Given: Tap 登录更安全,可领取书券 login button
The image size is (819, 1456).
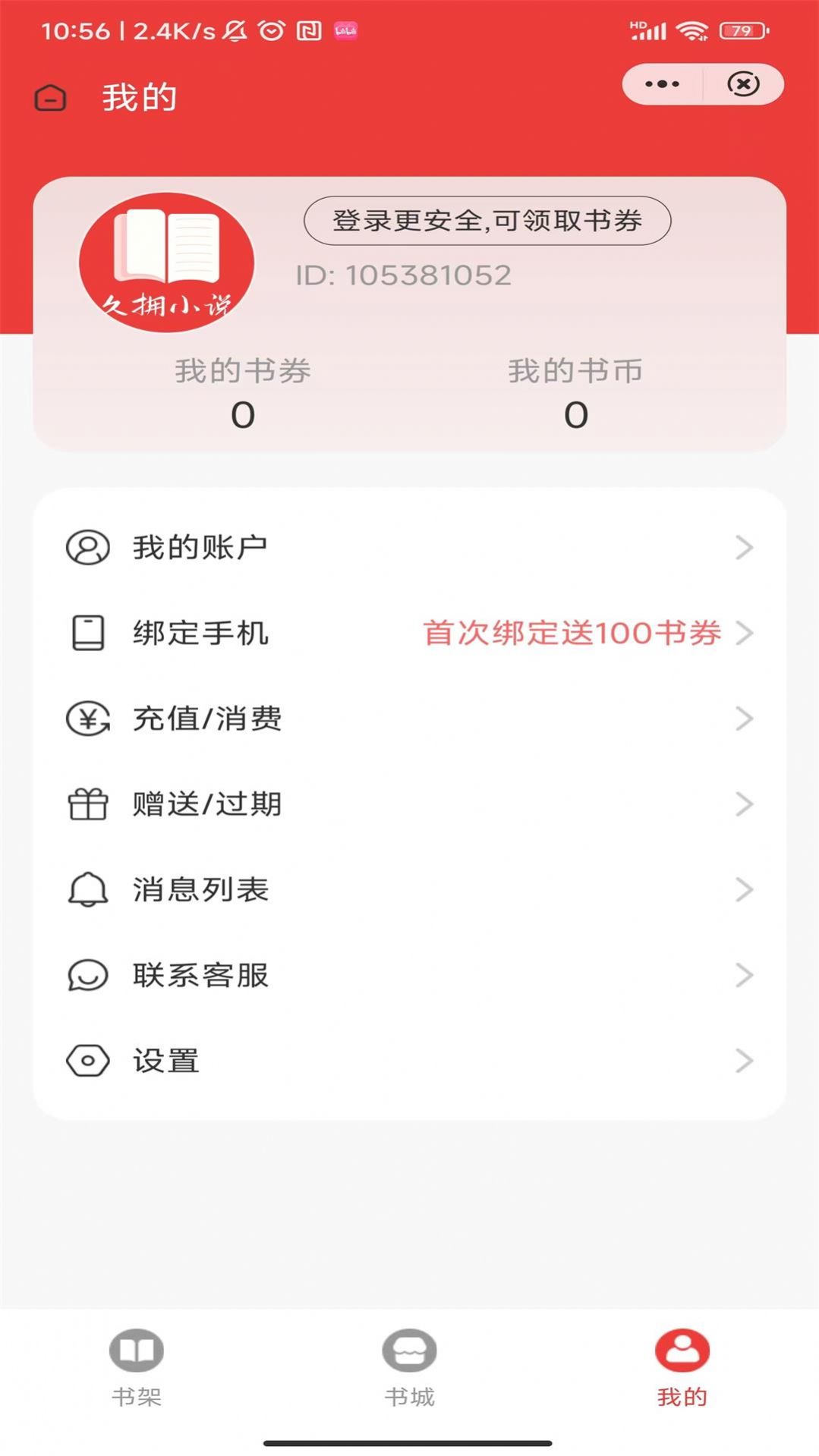Looking at the screenshot, I should (487, 220).
